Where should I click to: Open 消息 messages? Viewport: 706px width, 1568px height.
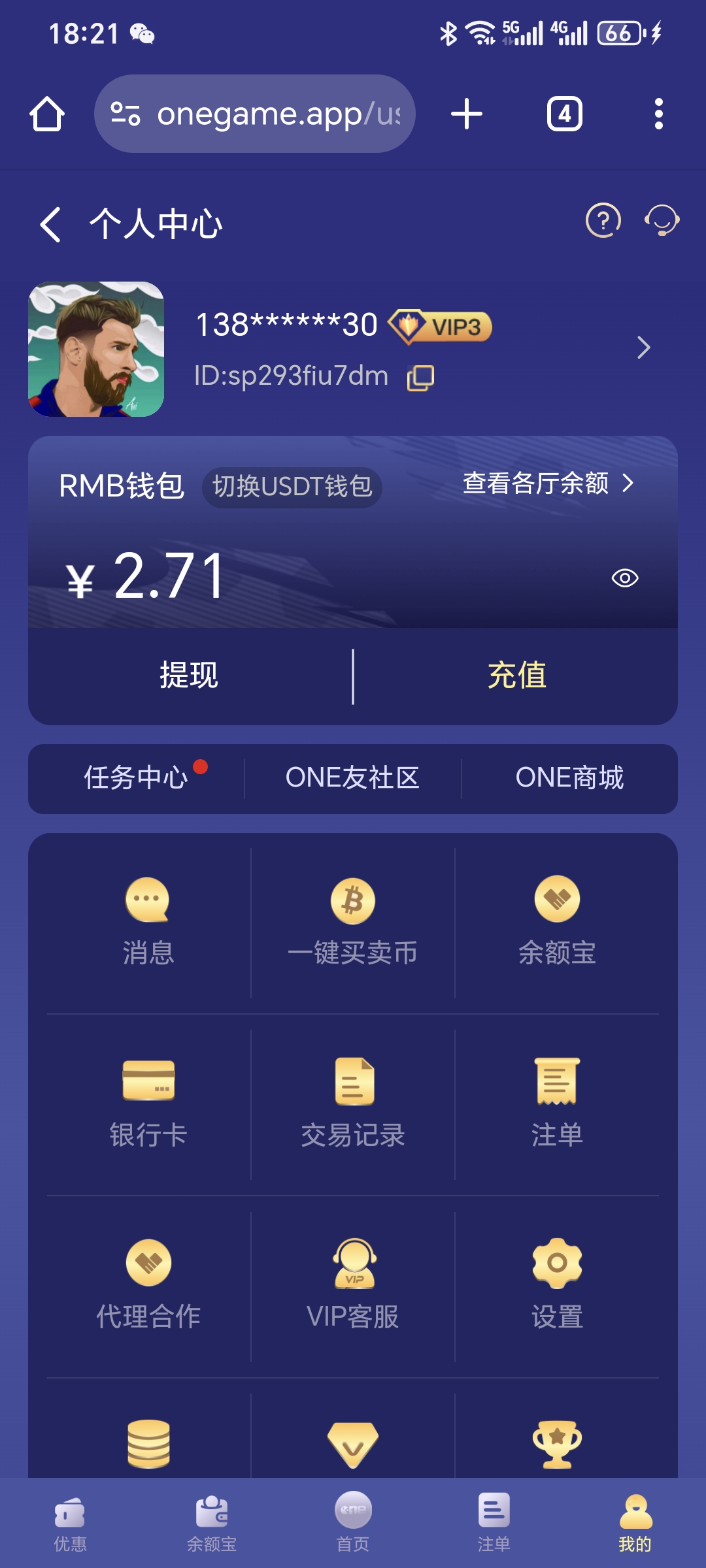point(148,922)
